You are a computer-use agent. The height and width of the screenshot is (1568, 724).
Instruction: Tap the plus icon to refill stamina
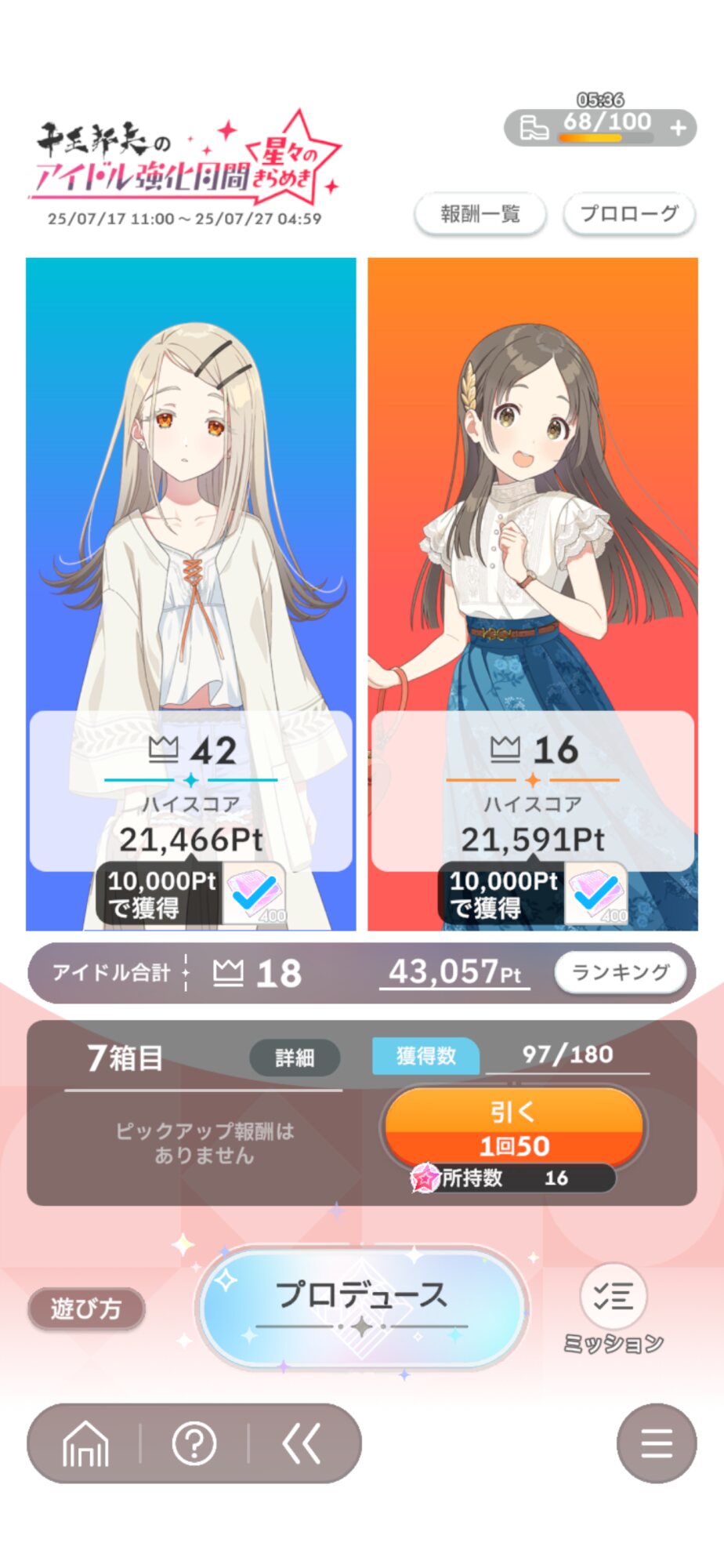(678, 128)
